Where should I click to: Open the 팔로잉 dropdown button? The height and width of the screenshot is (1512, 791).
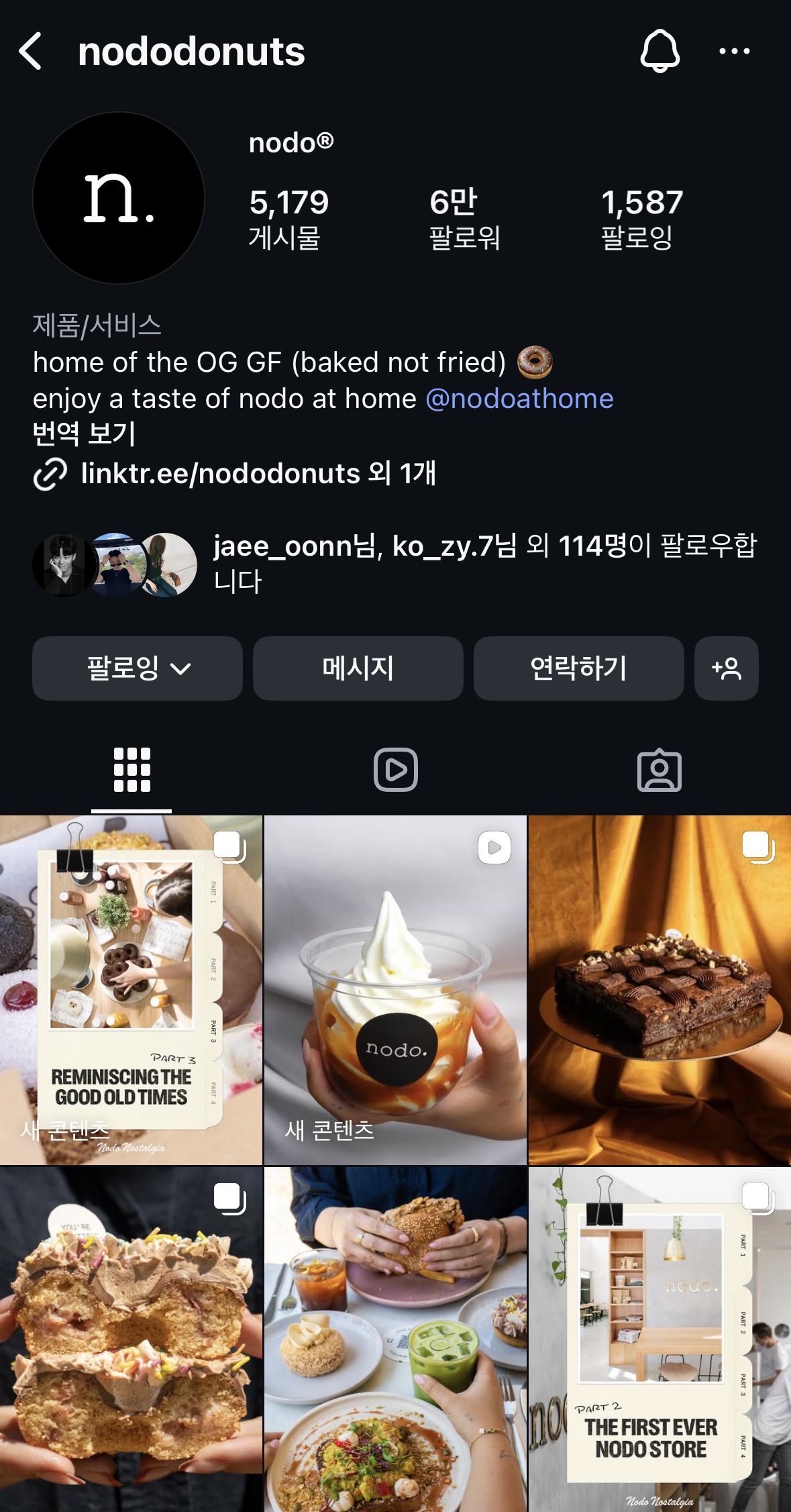pyautogui.click(x=138, y=668)
